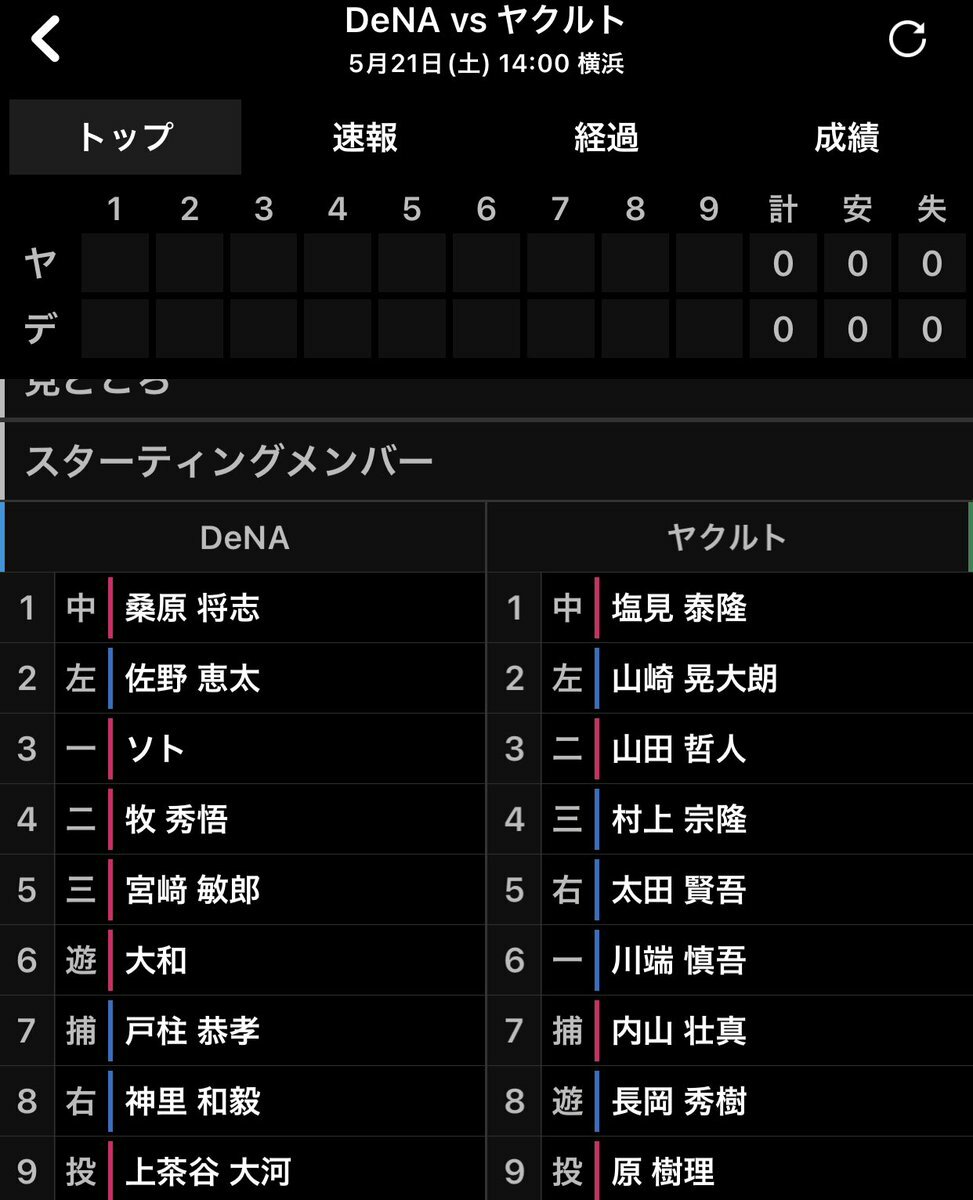Open player 桑原 将志 from the DeNA lineup

tap(192, 608)
